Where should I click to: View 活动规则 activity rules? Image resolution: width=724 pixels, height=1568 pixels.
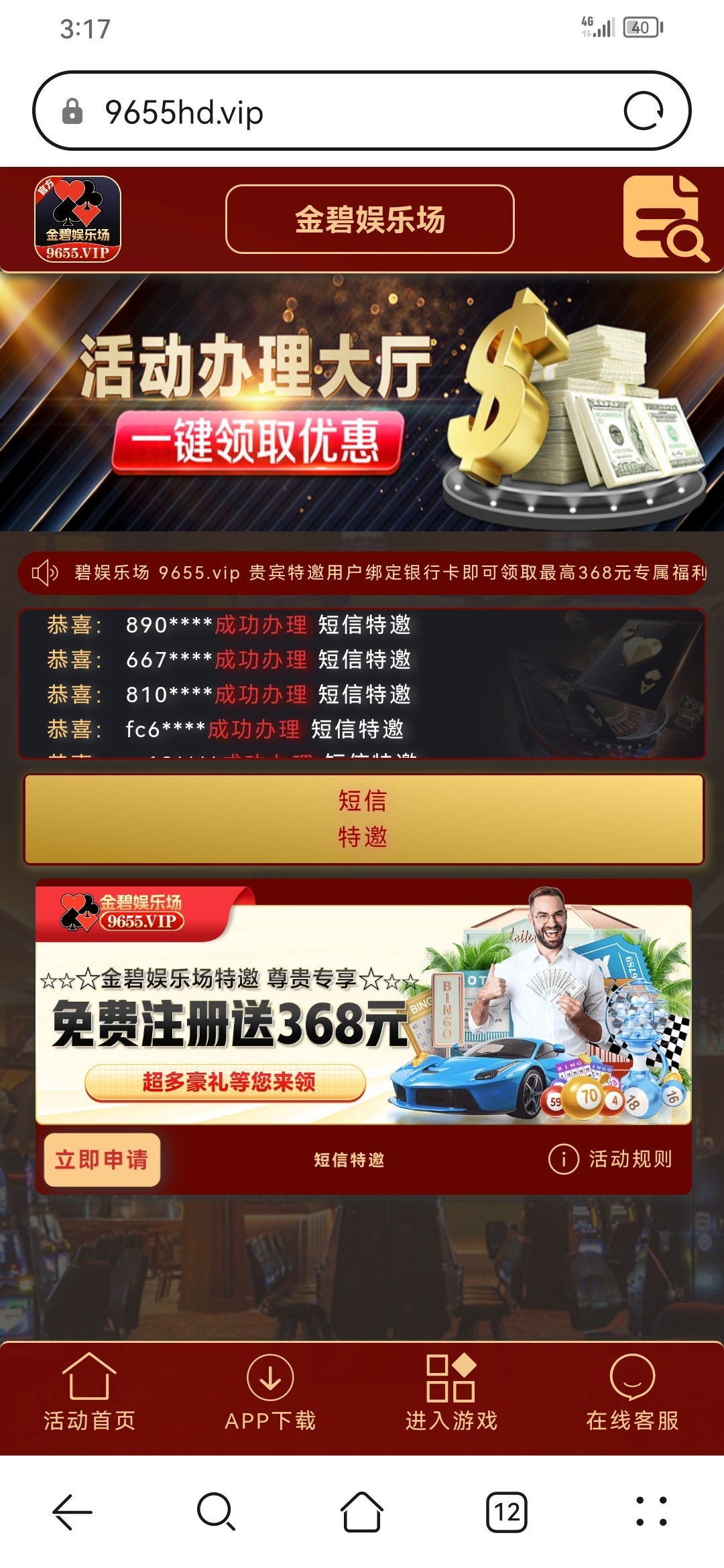pyautogui.click(x=610, y=1159)
